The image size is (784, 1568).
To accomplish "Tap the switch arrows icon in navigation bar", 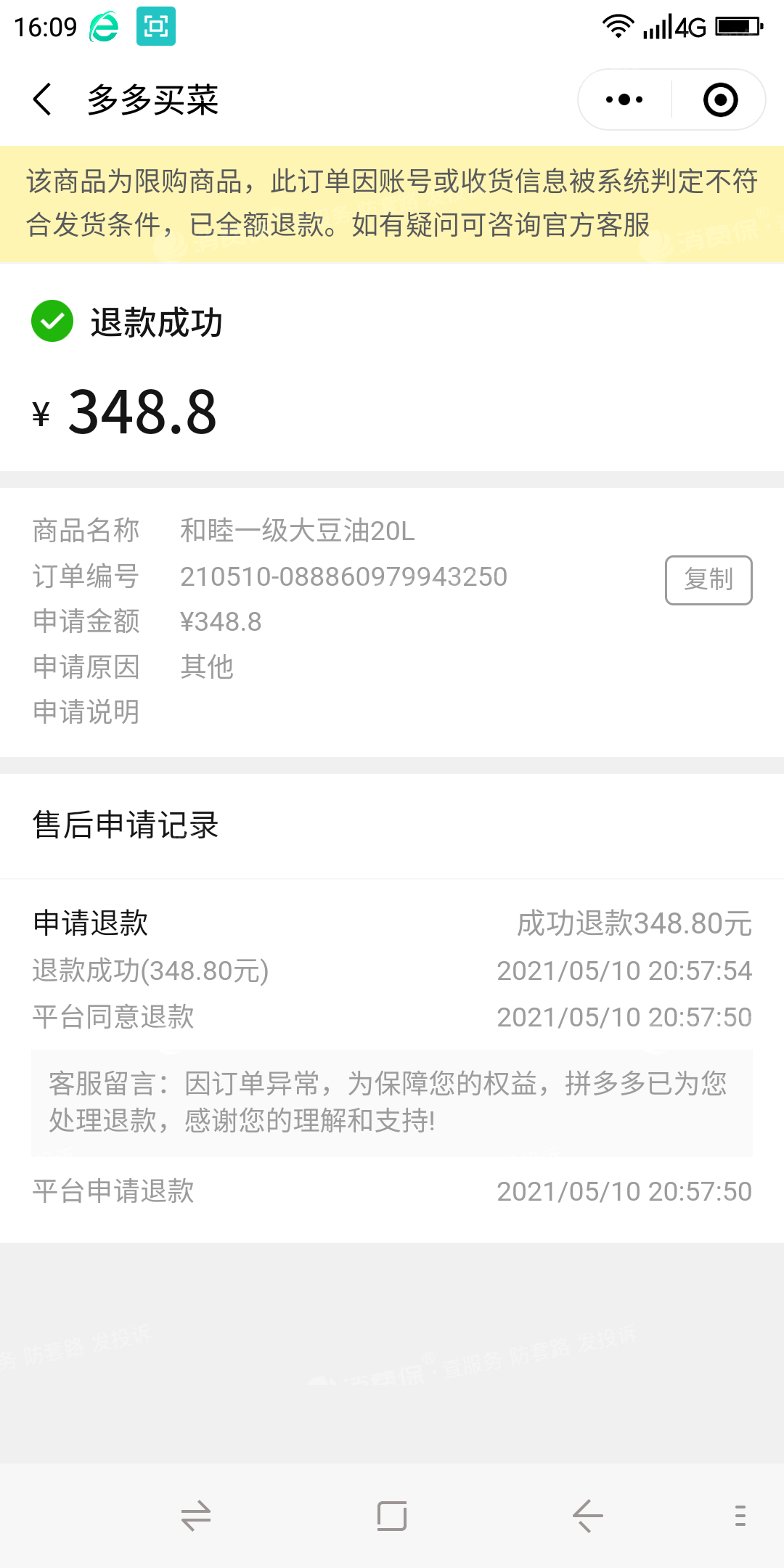I will (x=196, y=1516).
